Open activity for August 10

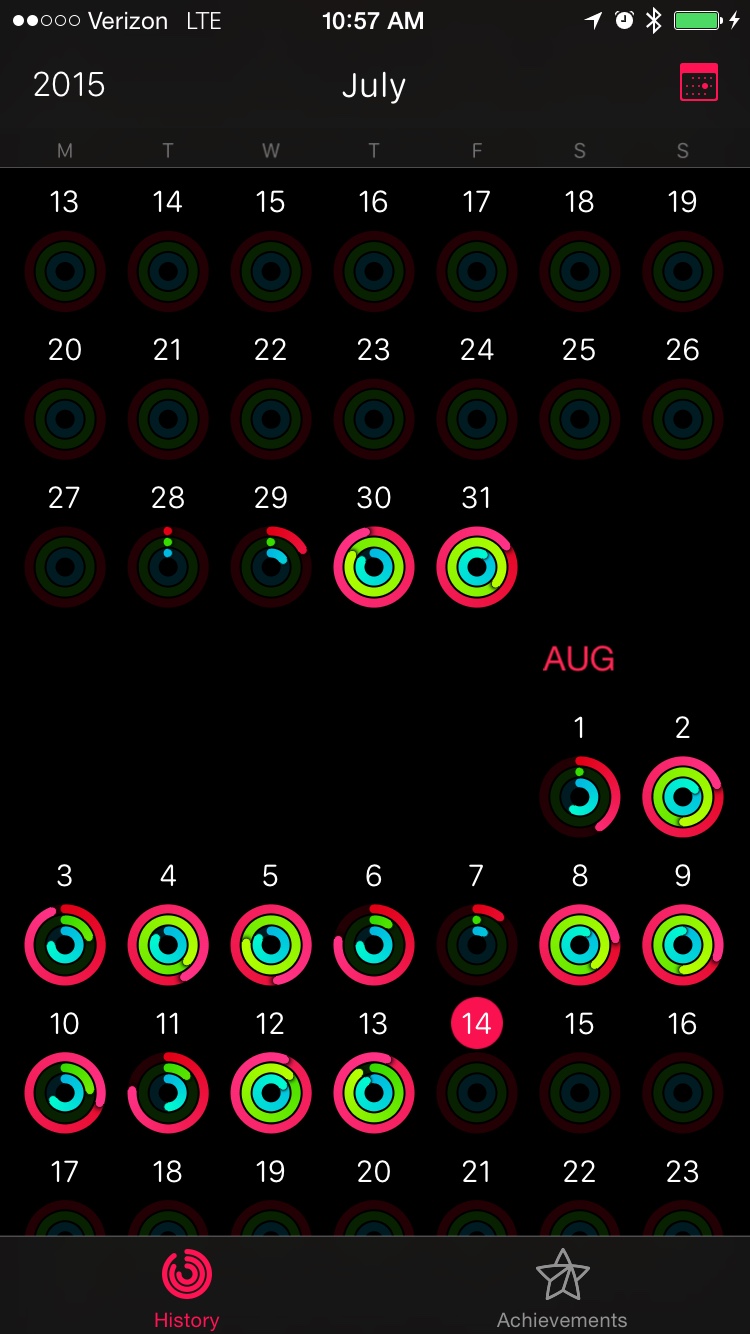65,1093
